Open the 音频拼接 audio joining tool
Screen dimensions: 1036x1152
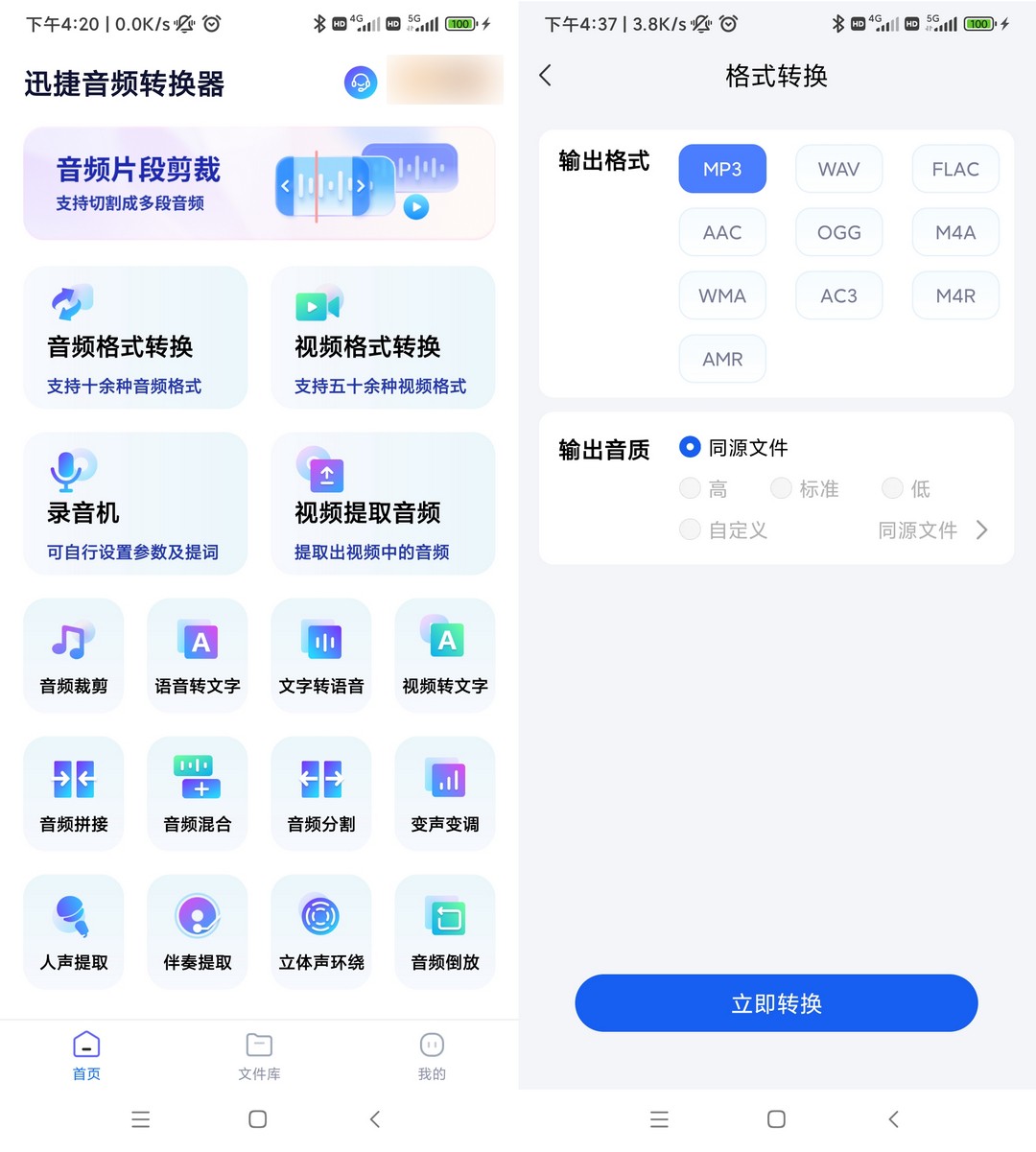point(73,793)
